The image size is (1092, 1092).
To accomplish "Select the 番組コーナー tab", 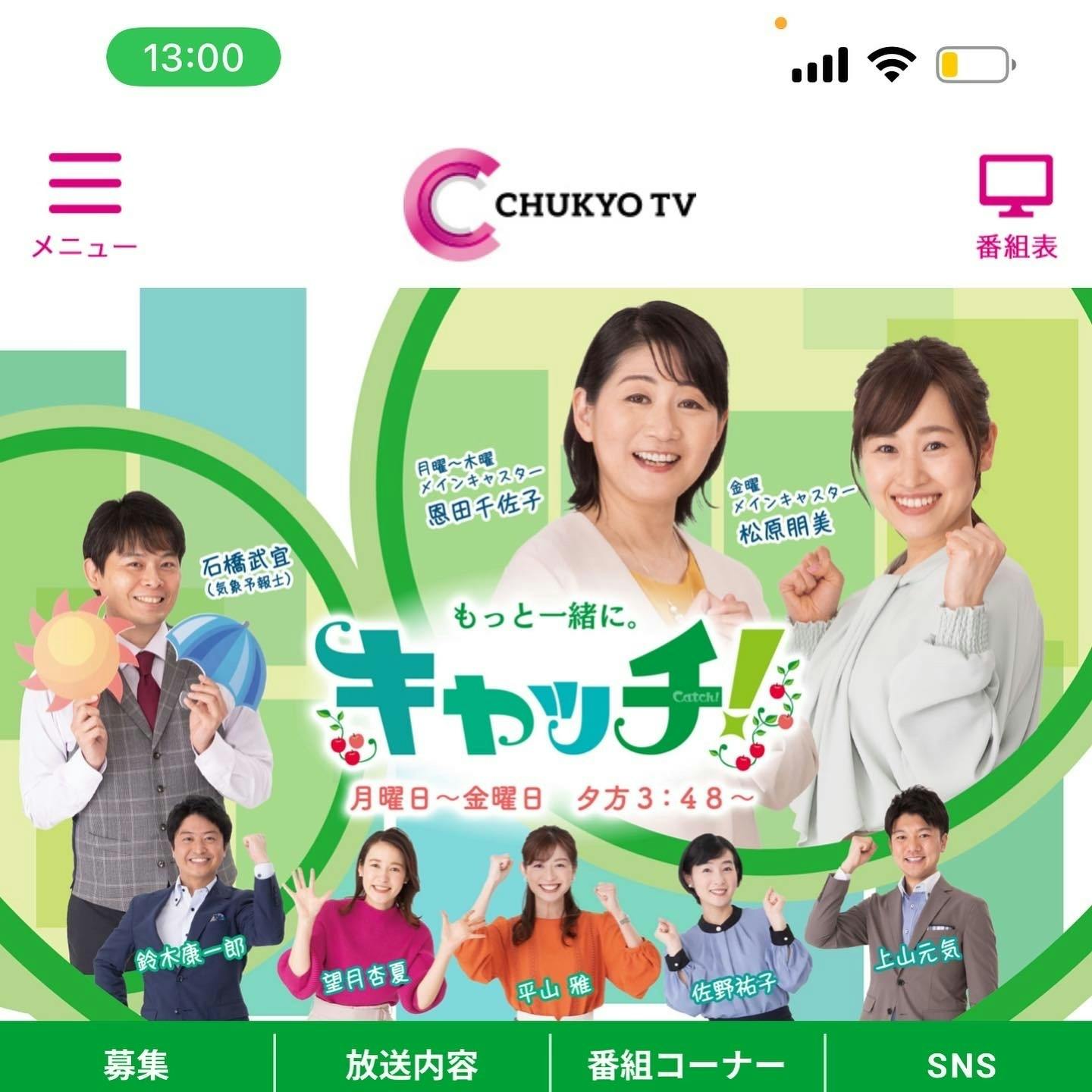I will (x=686, y=1063).
